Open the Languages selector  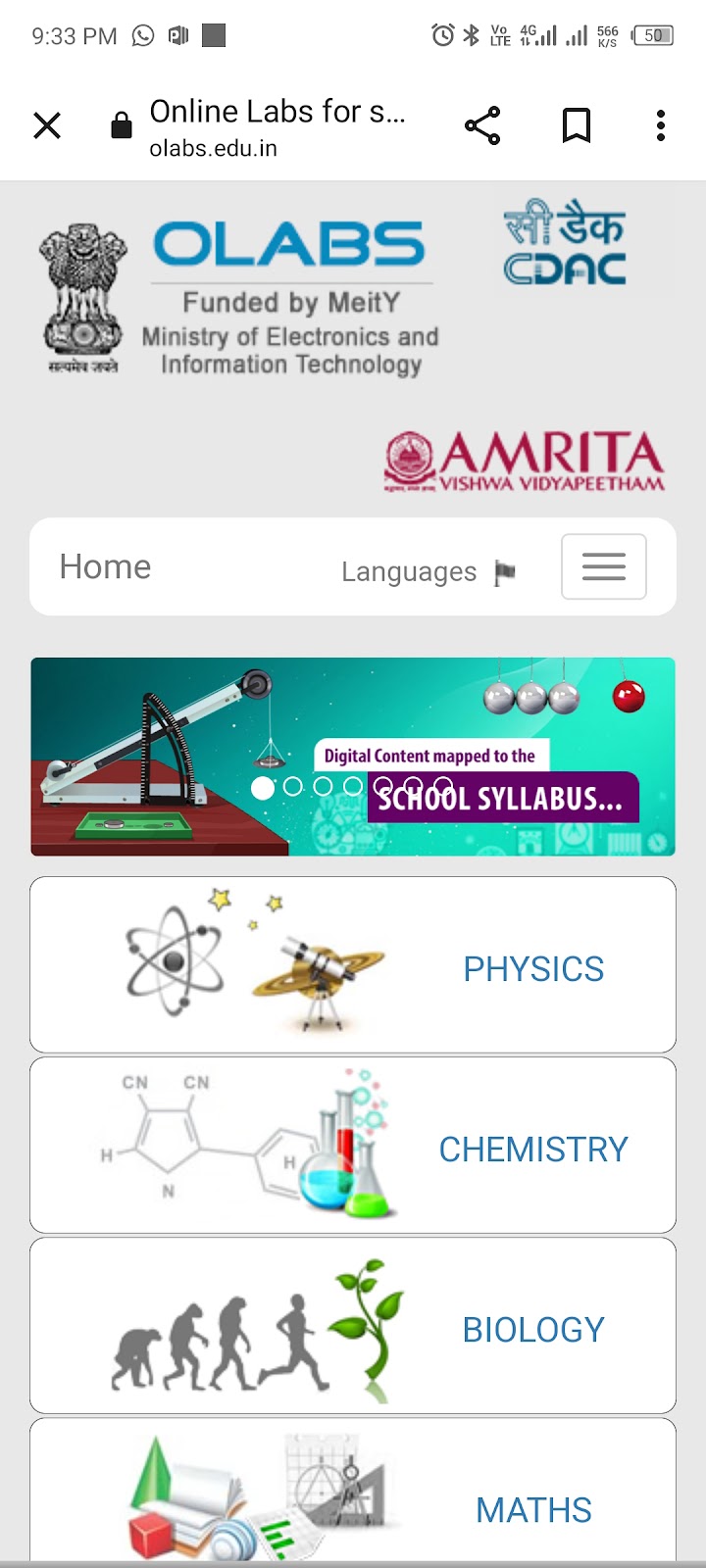[428, 571]
